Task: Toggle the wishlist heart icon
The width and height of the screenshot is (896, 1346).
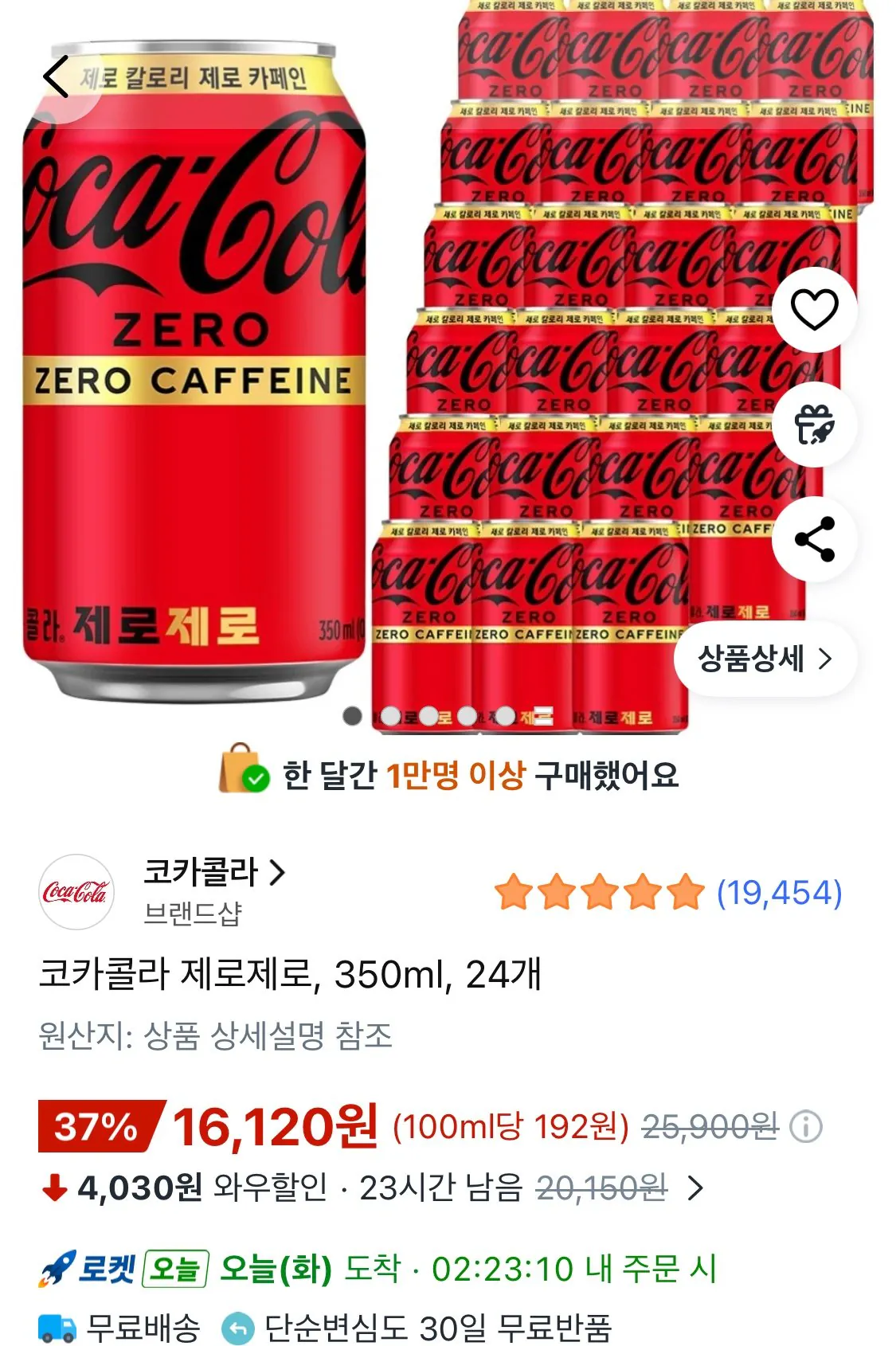Action: [814, 310]
